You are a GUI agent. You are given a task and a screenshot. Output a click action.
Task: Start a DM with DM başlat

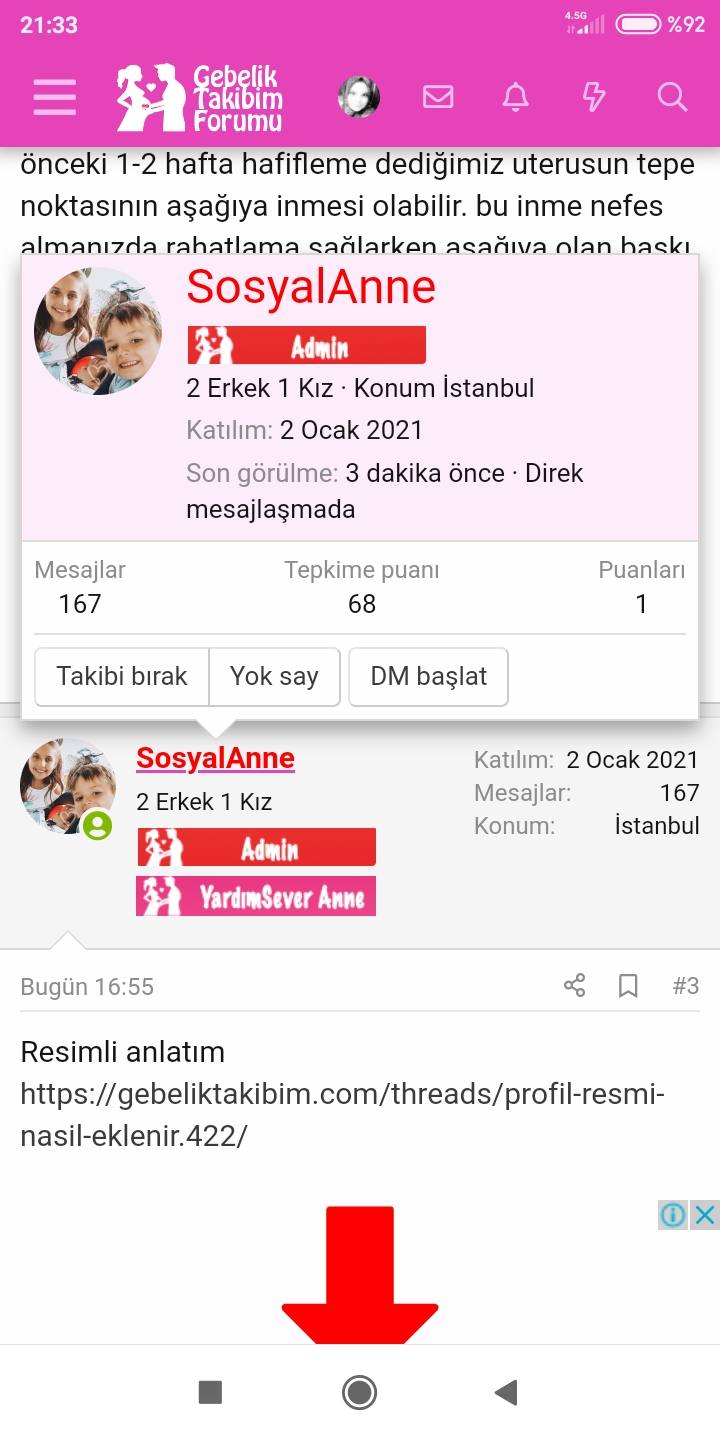click(x=428, y=677)
